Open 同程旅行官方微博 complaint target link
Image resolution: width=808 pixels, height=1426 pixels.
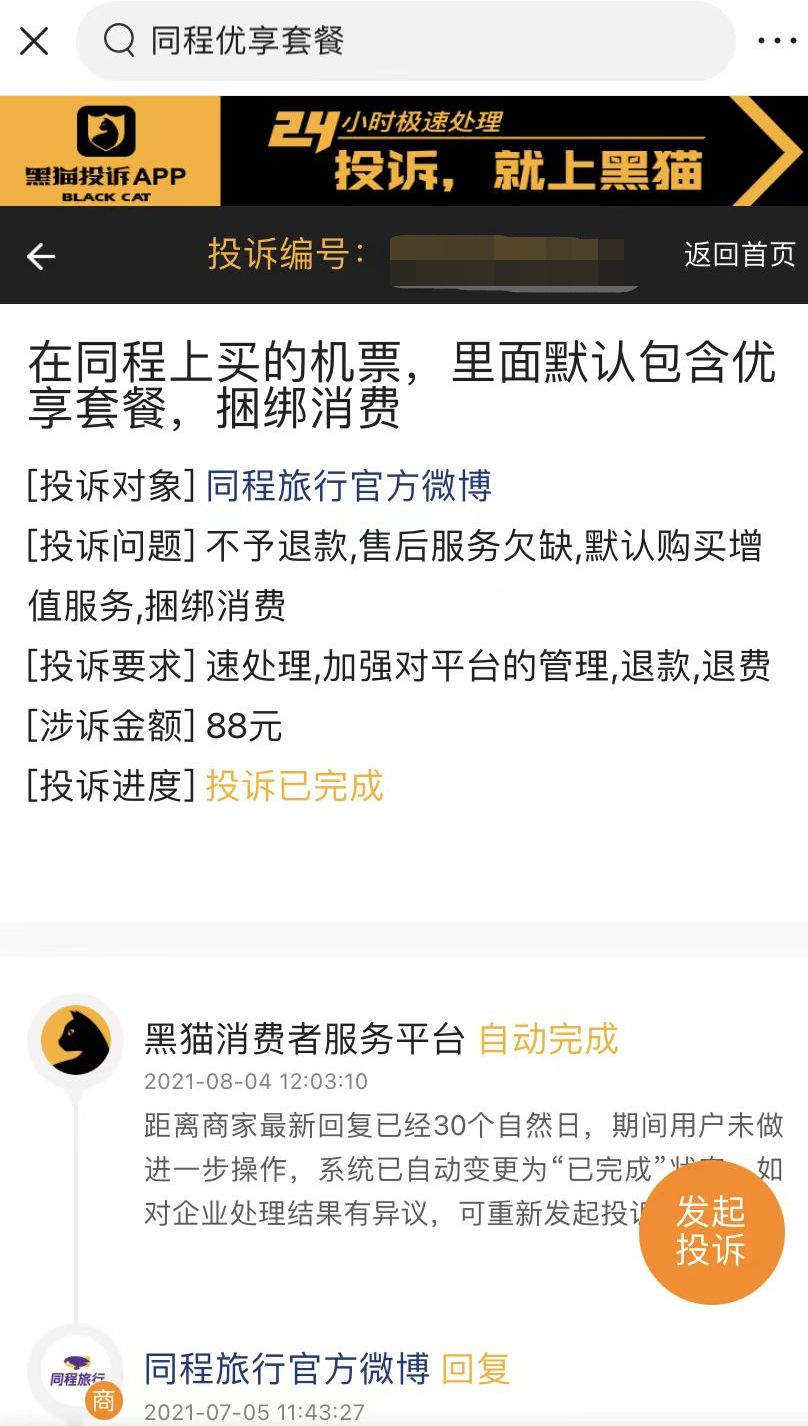tap(348, 486)
